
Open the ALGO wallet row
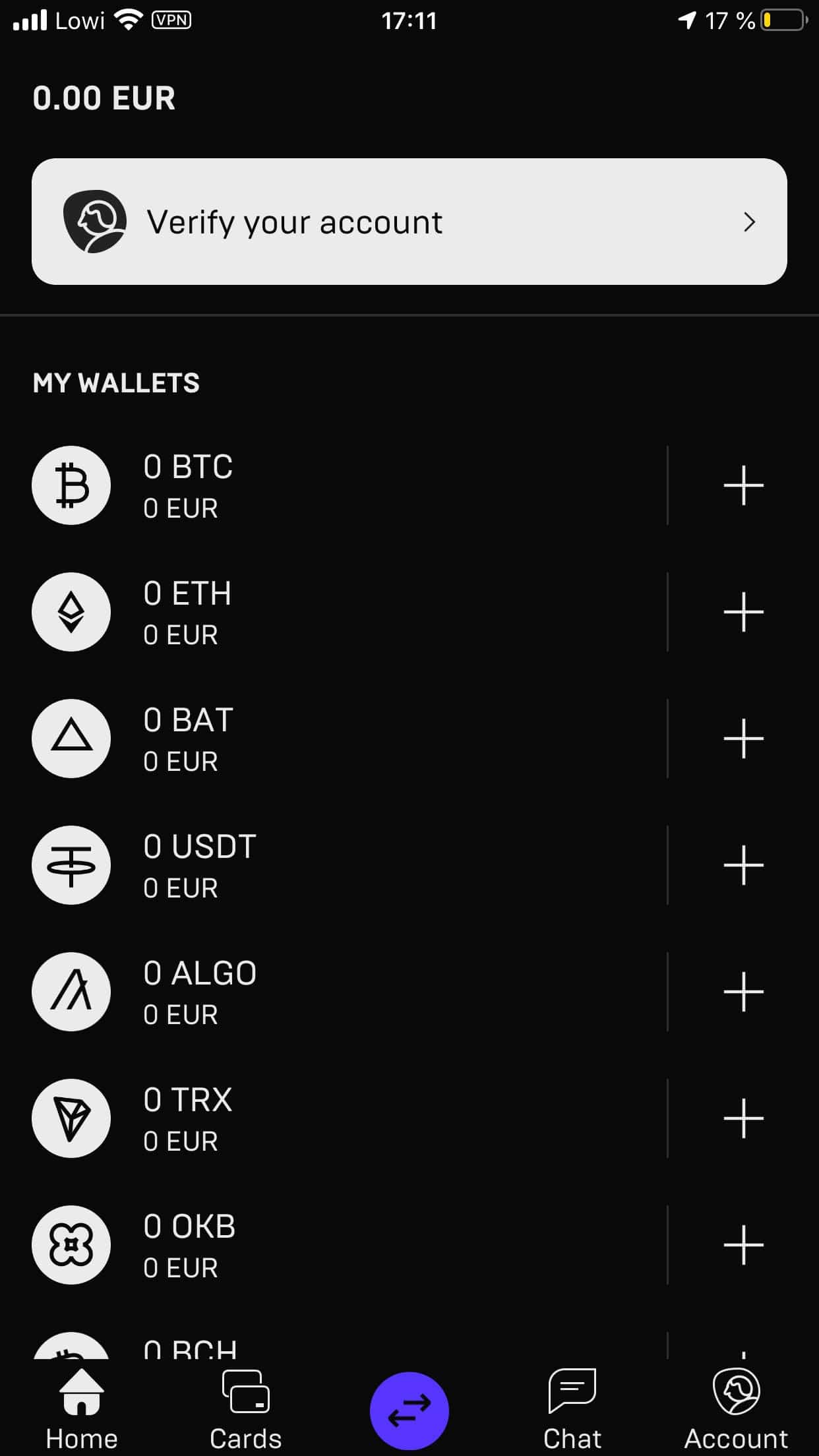330,992
